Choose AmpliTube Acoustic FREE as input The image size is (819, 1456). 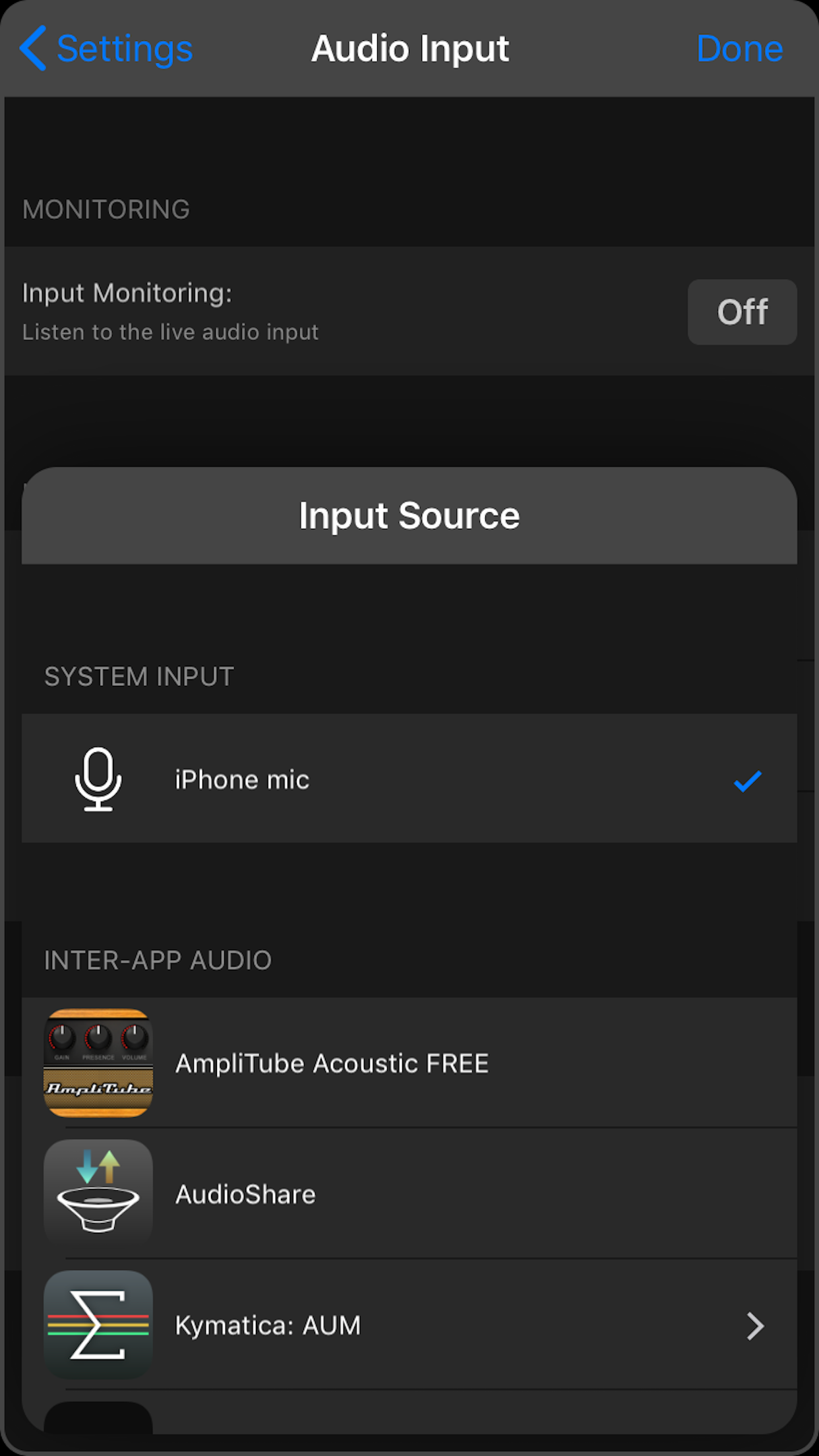click(409, 1063)
